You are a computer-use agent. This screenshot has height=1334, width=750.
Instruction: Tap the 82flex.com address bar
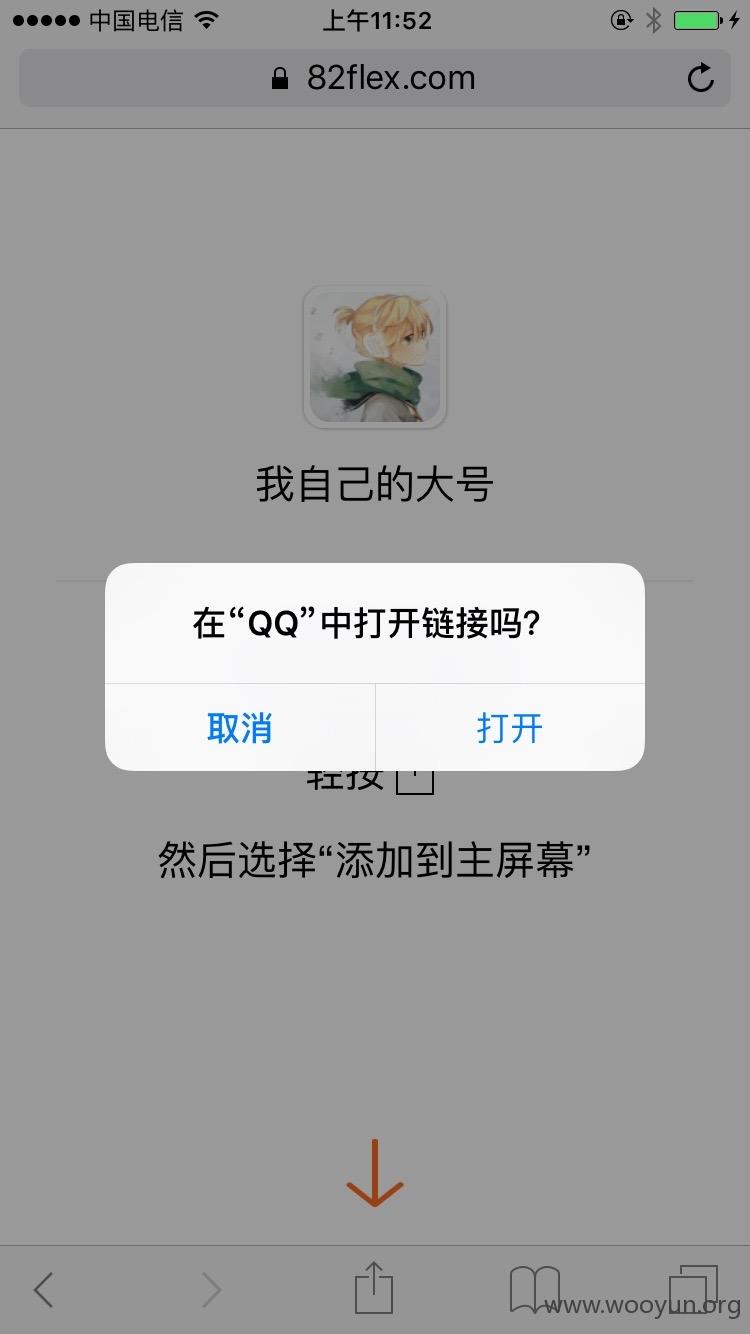374,78
